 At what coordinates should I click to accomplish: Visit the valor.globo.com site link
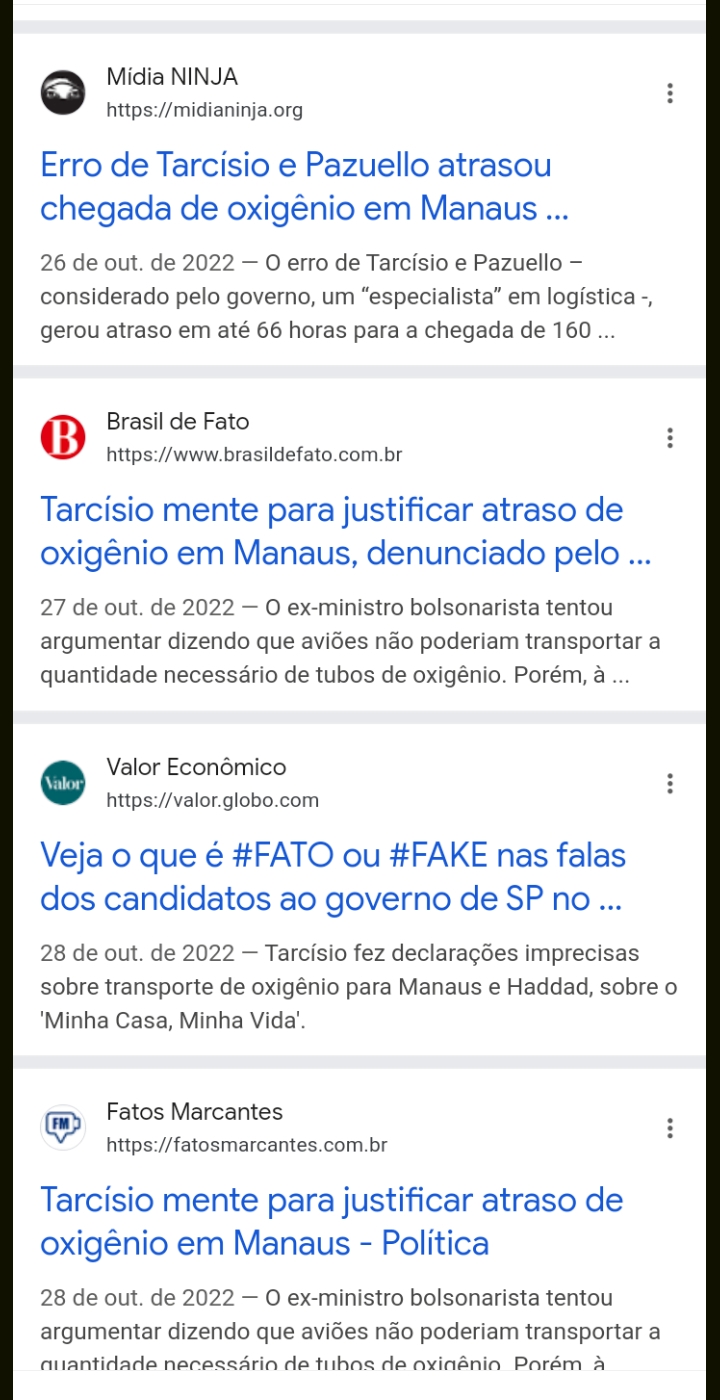(212, 800)
